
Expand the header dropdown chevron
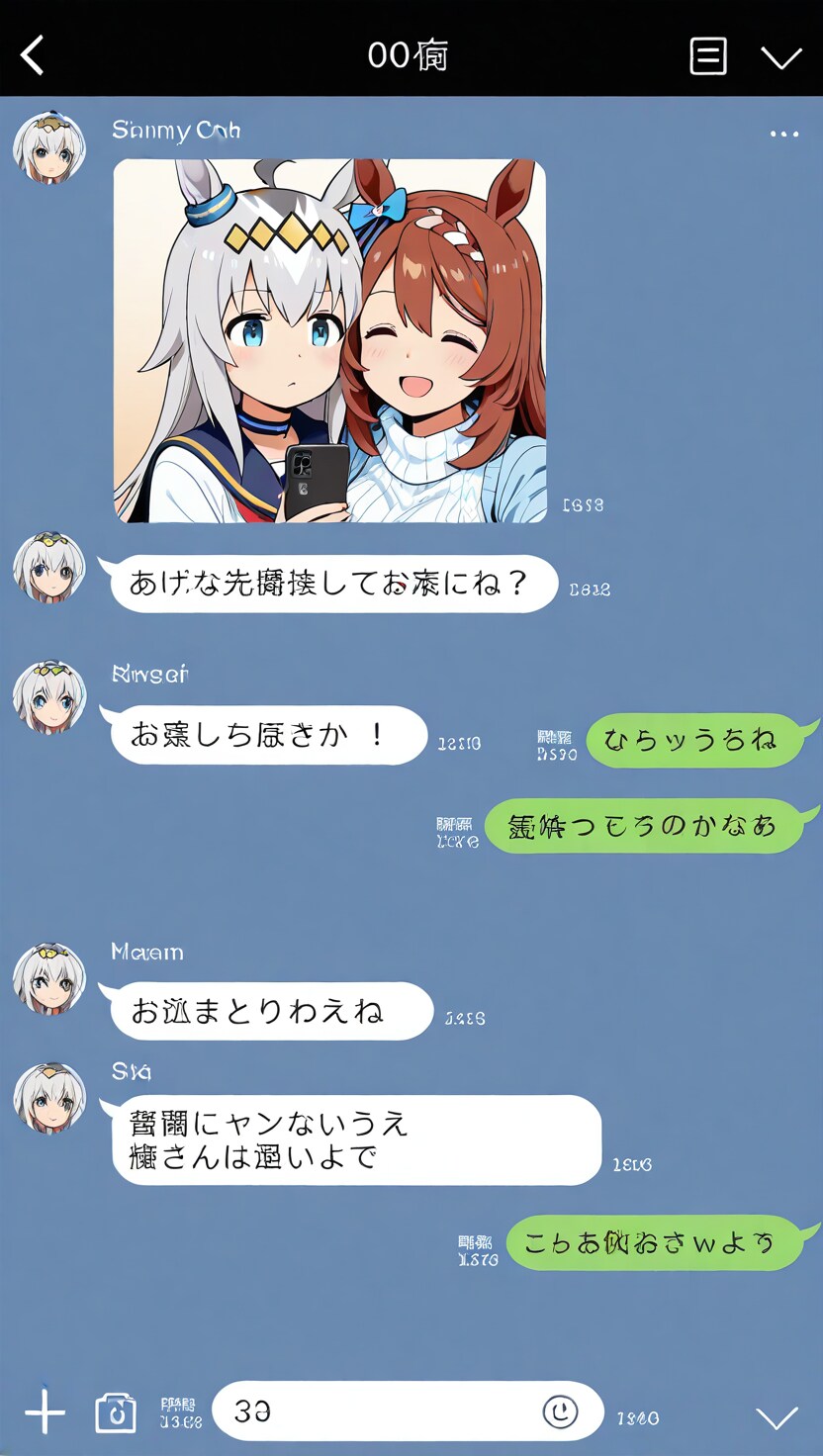click(x=780, y=57)
